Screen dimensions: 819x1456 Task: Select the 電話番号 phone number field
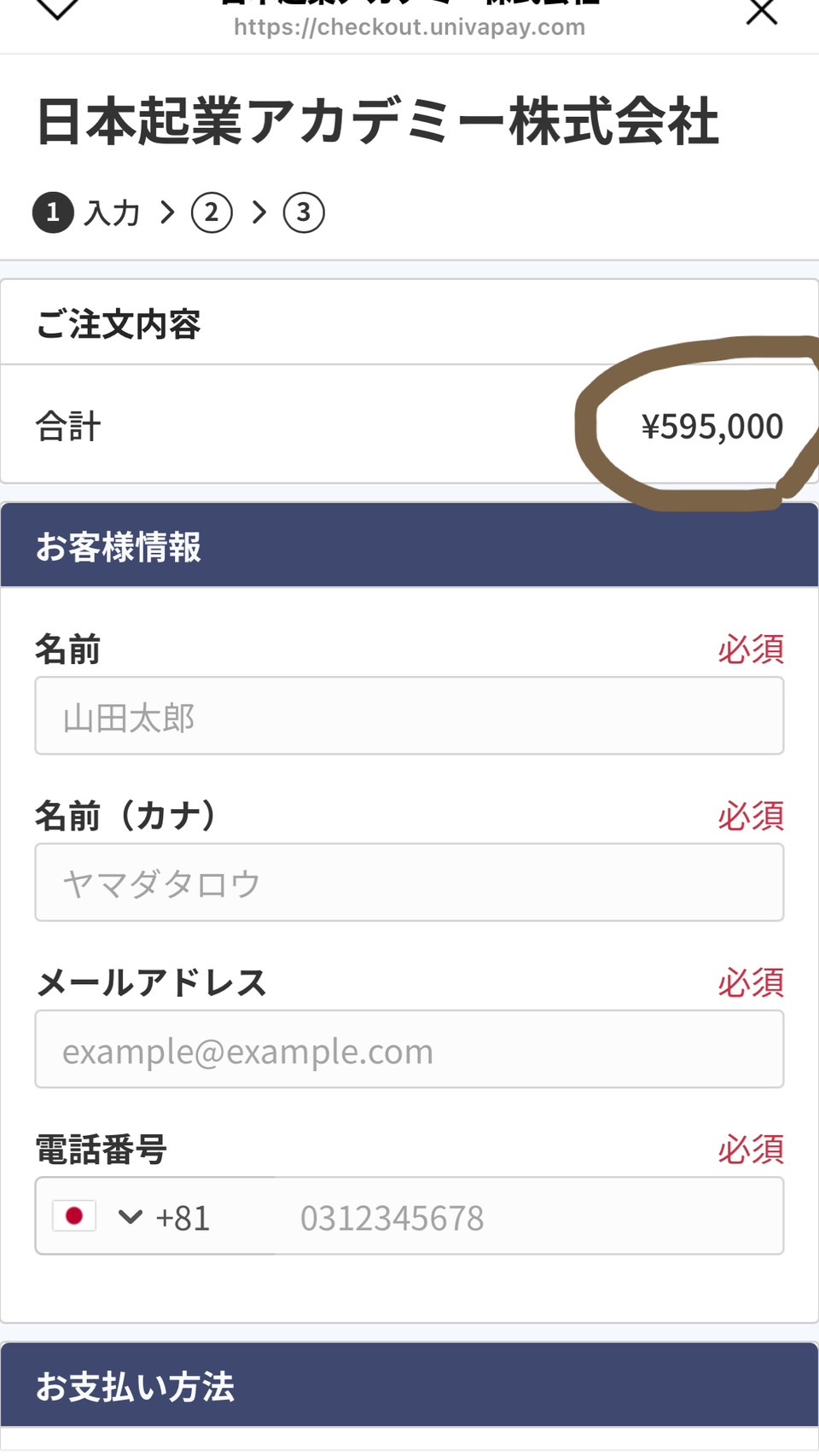(x=529, y=1216)
